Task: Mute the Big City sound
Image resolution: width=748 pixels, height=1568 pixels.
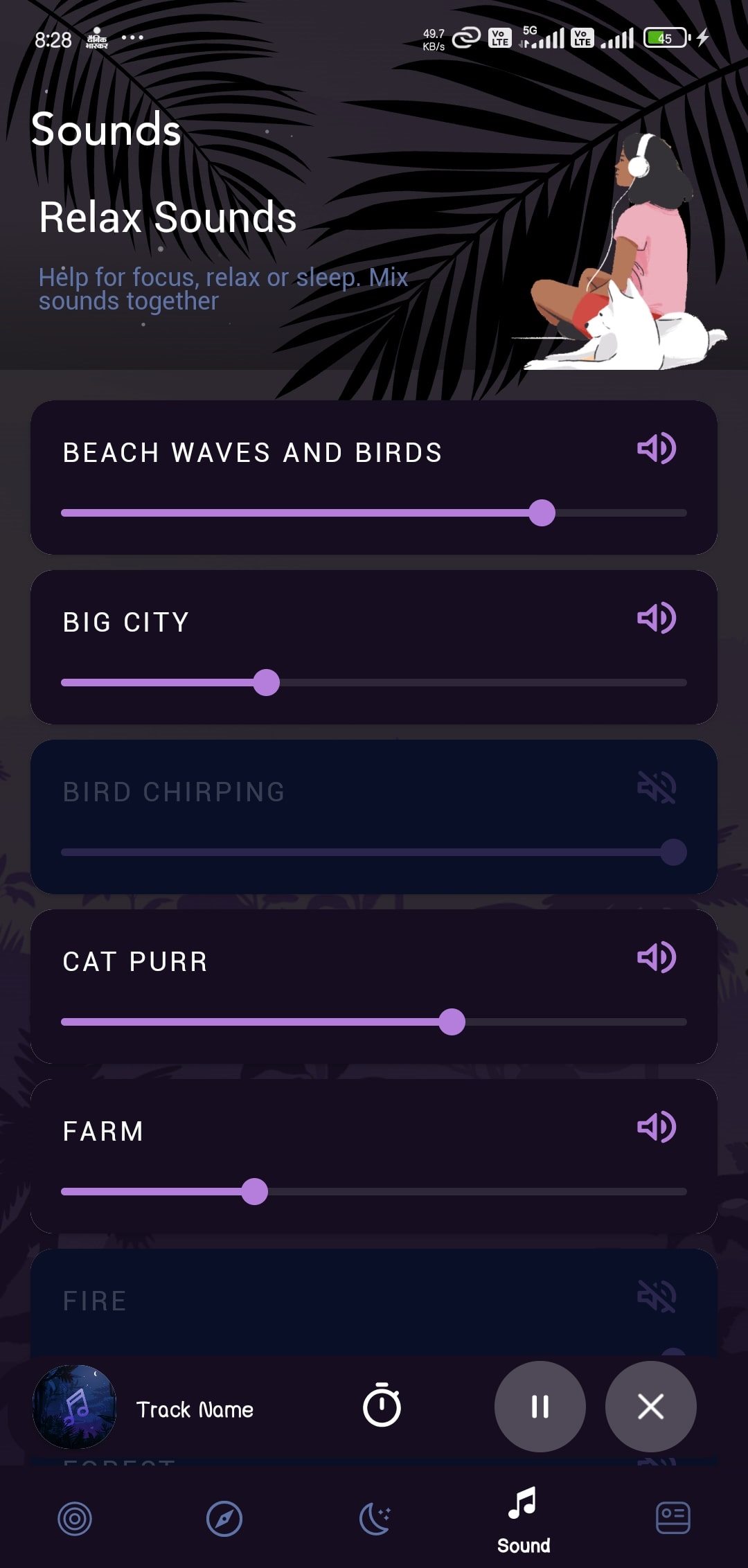Action: click(656, 618)
